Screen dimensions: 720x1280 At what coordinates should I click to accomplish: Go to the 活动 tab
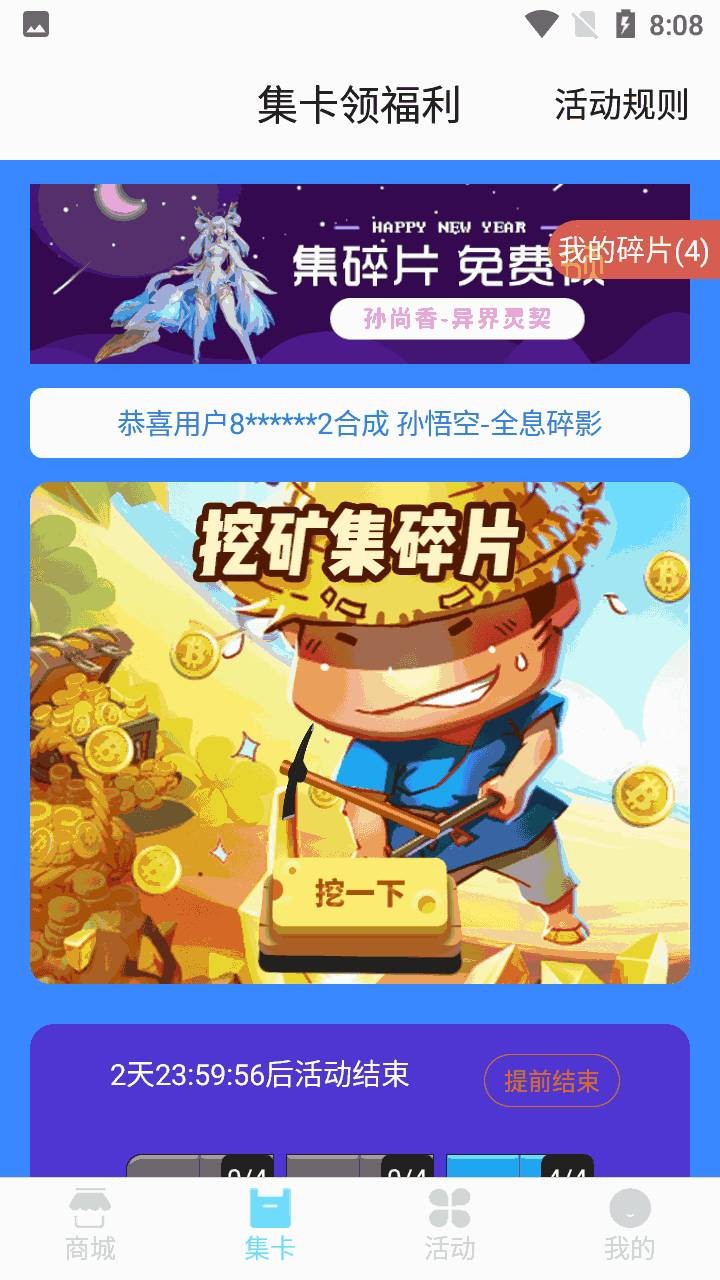pos(450,1228)
